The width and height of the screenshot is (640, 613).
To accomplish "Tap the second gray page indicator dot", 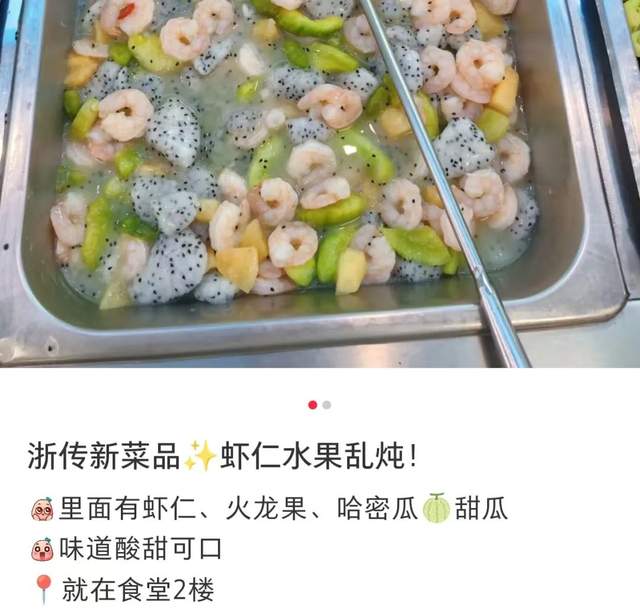I will pyautogui.click(x=327, y=405).
